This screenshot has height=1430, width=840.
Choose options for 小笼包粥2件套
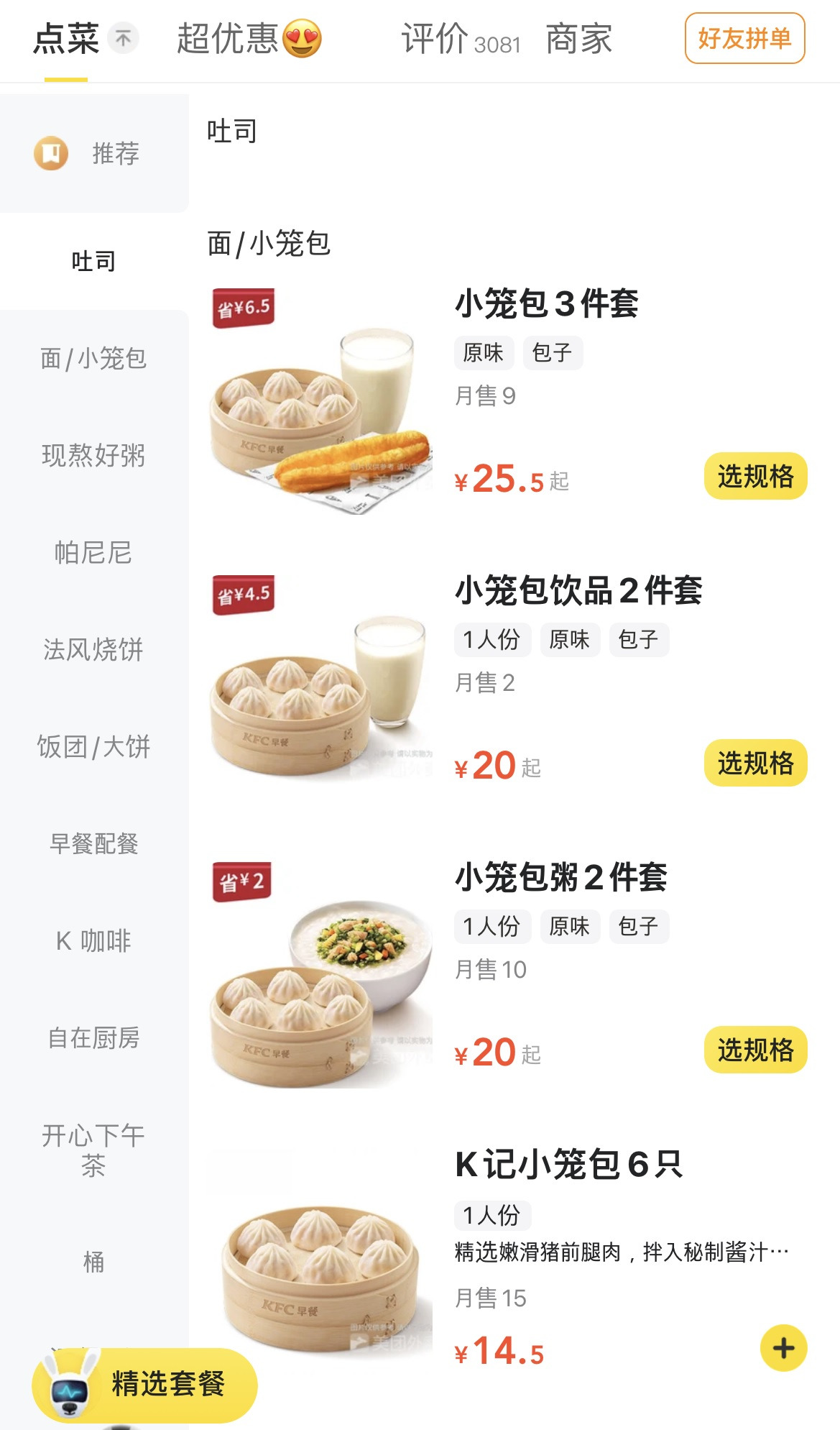[755, 1050]
